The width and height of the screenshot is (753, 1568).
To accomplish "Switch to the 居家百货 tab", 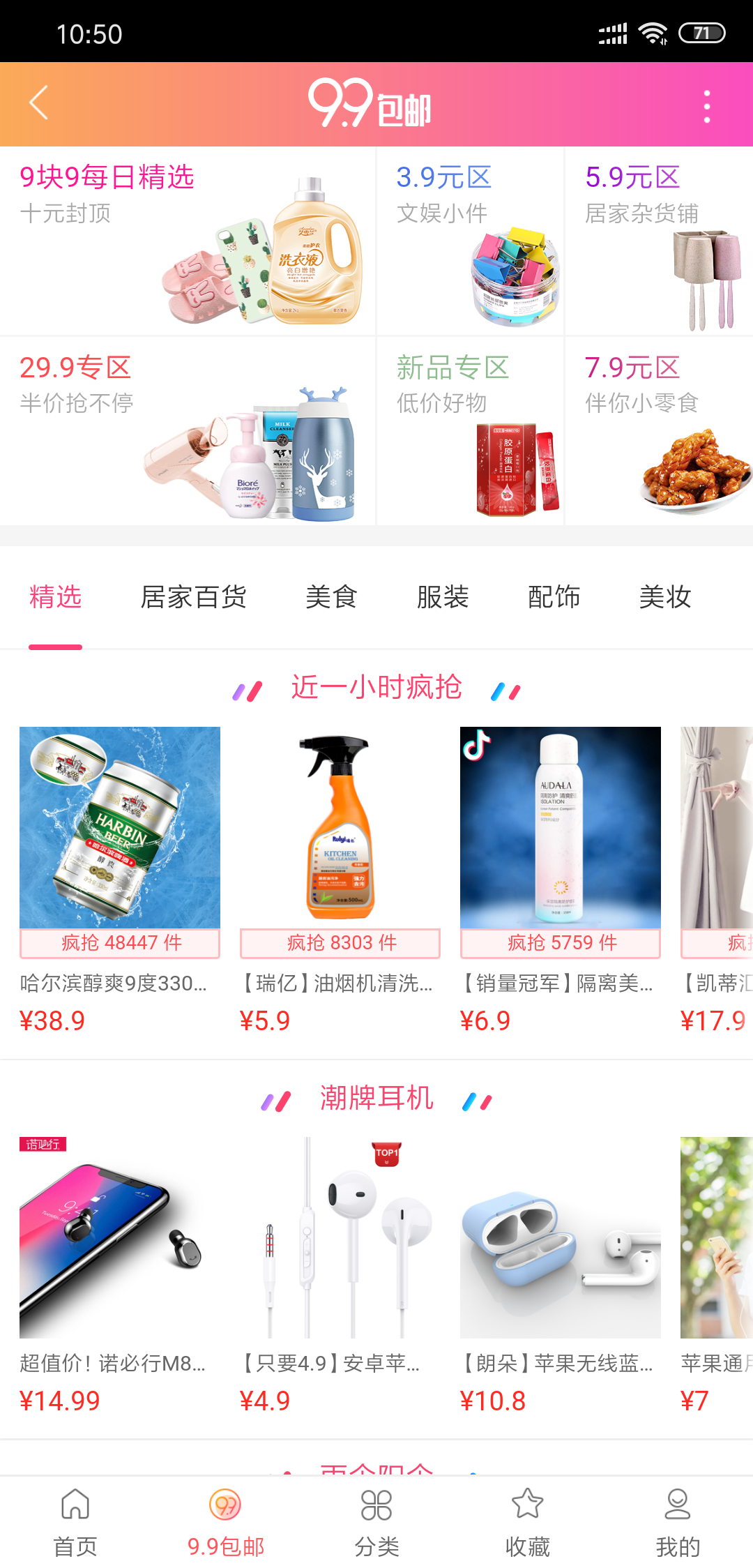I will pos(194,598).
